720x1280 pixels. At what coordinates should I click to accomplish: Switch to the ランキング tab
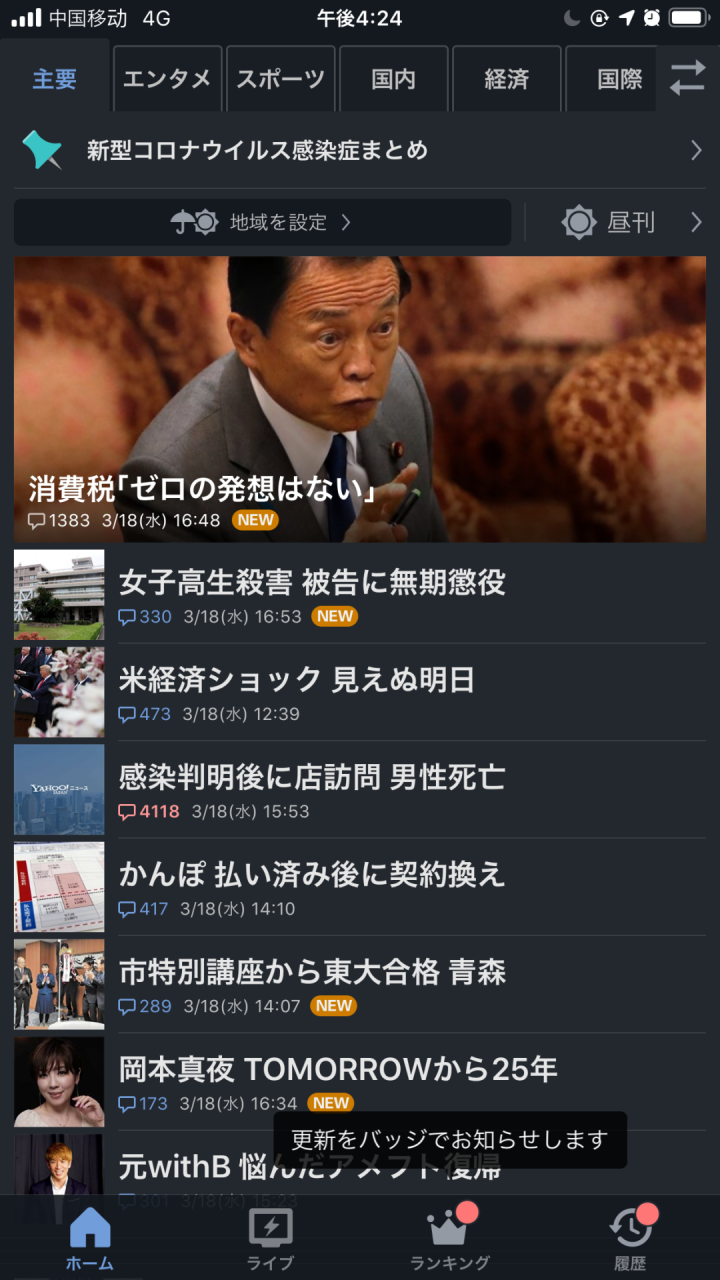(x=450, y=1238)
